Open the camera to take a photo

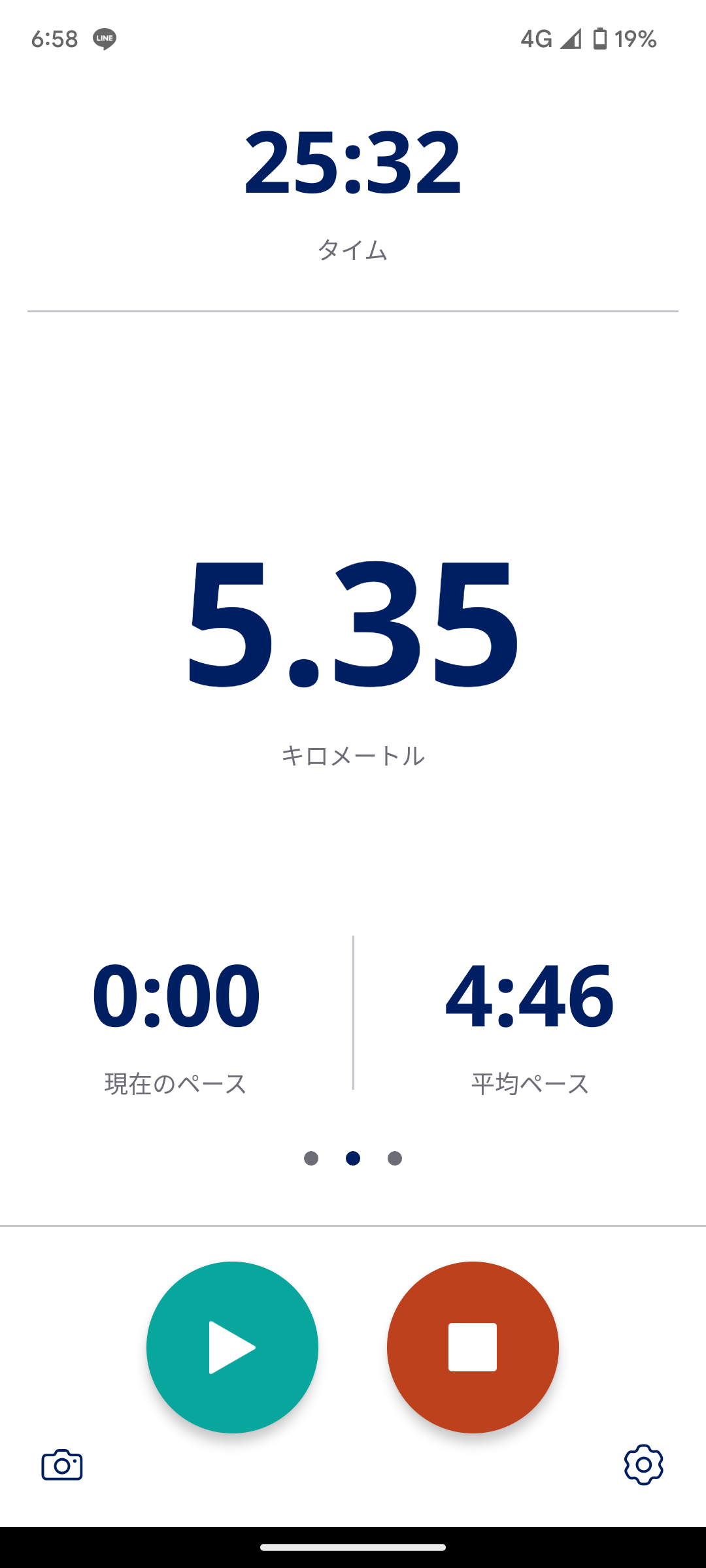[x=62, y=1465]
